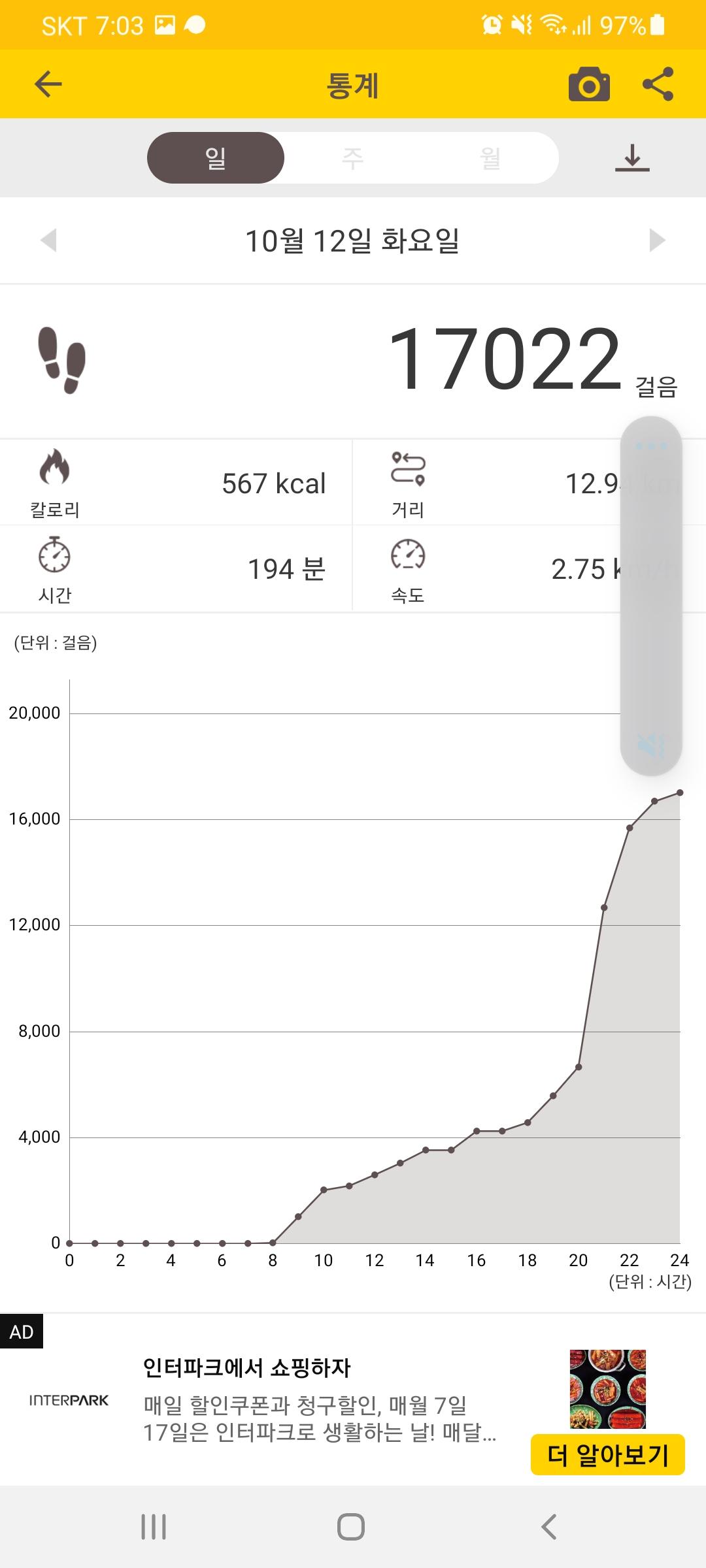Tap 더 알아보기 on the Interpark ad
This screenshot has height=1568, width=706.
[x=607, y=1455]
